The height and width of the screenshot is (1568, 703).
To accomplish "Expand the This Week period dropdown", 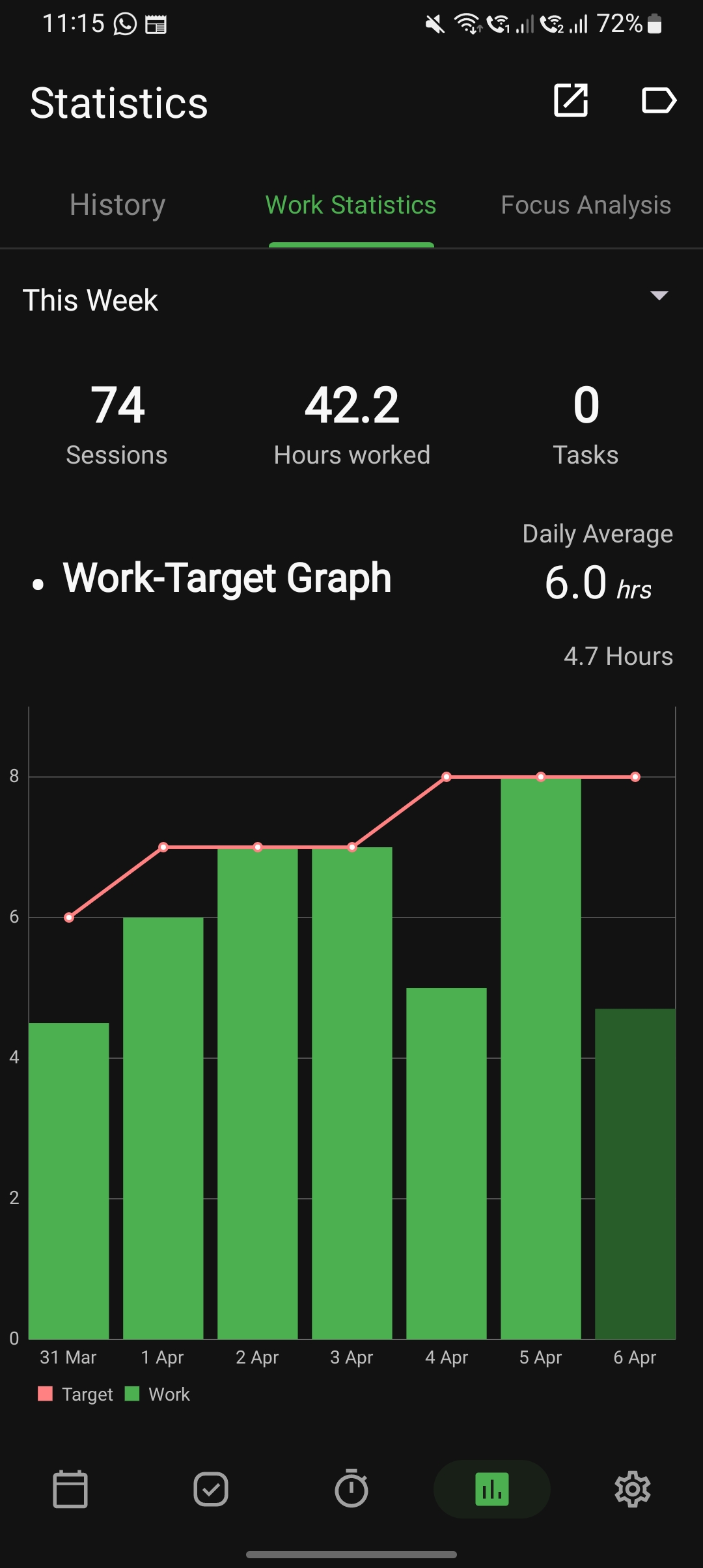I will click(659, 296).
